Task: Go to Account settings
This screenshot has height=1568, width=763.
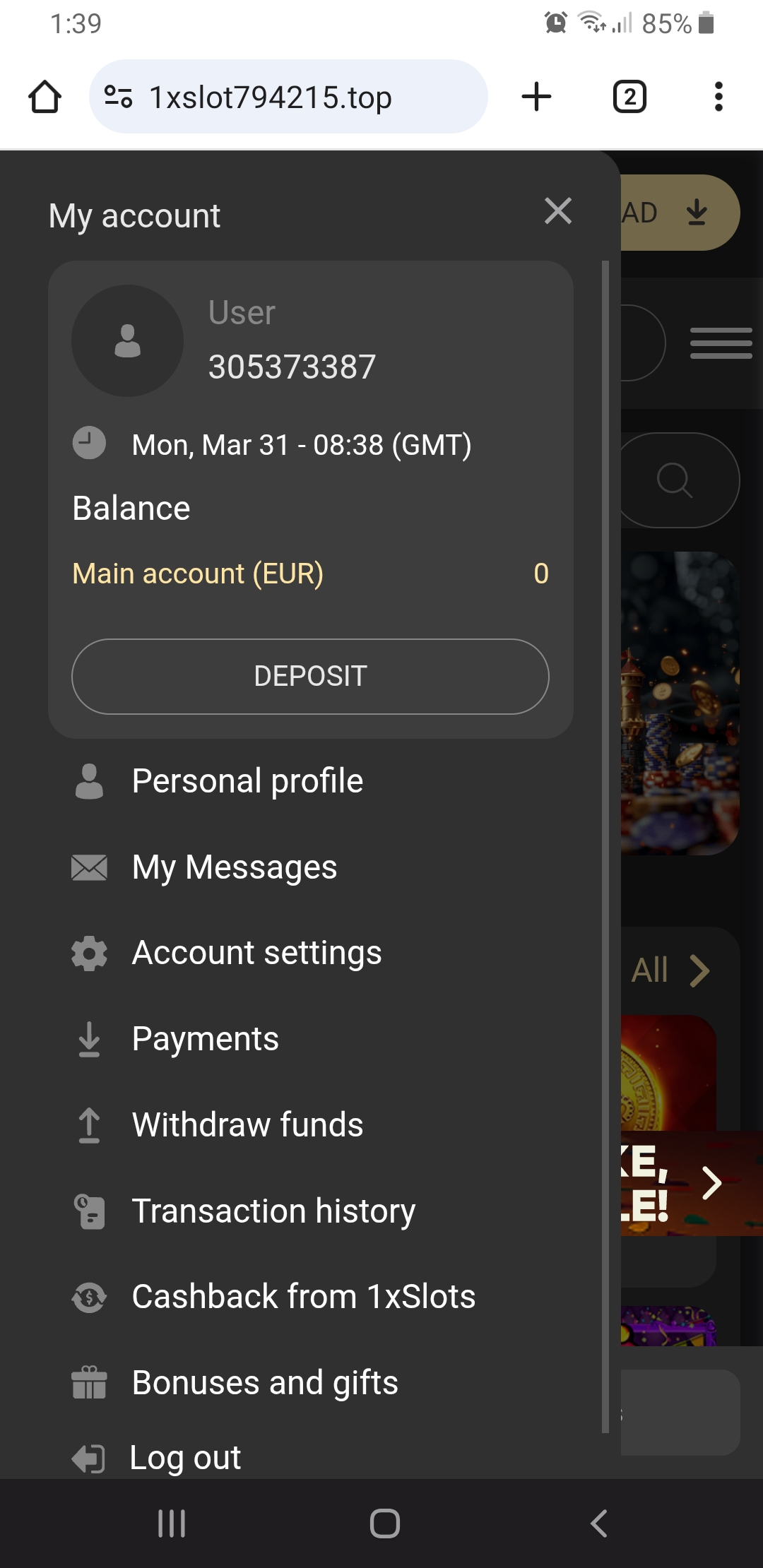Action: click(256, 953)
